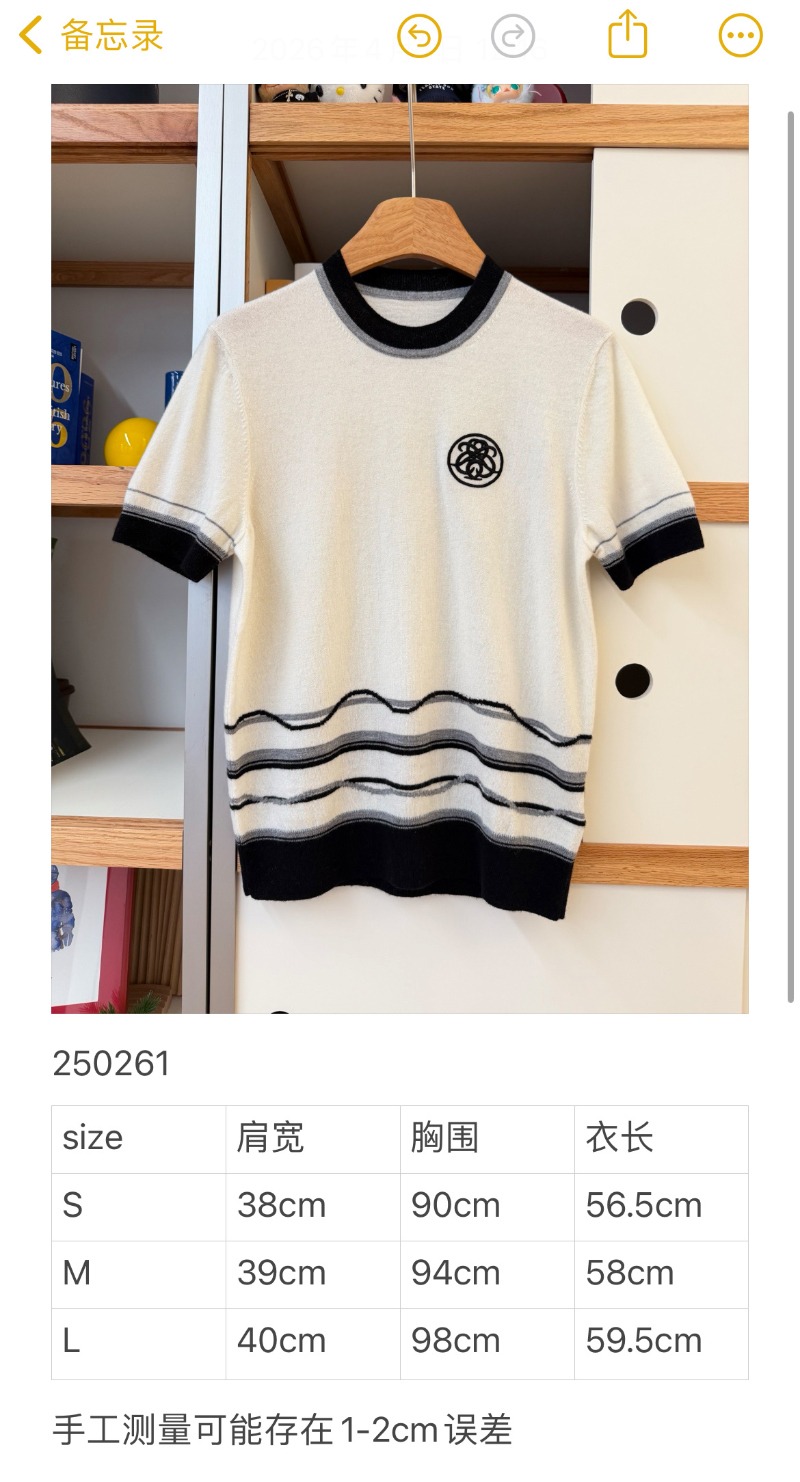Screen dimensions: 800x1482
Task: Go back to 备忘录 notes list
Action: click(90, 36)
